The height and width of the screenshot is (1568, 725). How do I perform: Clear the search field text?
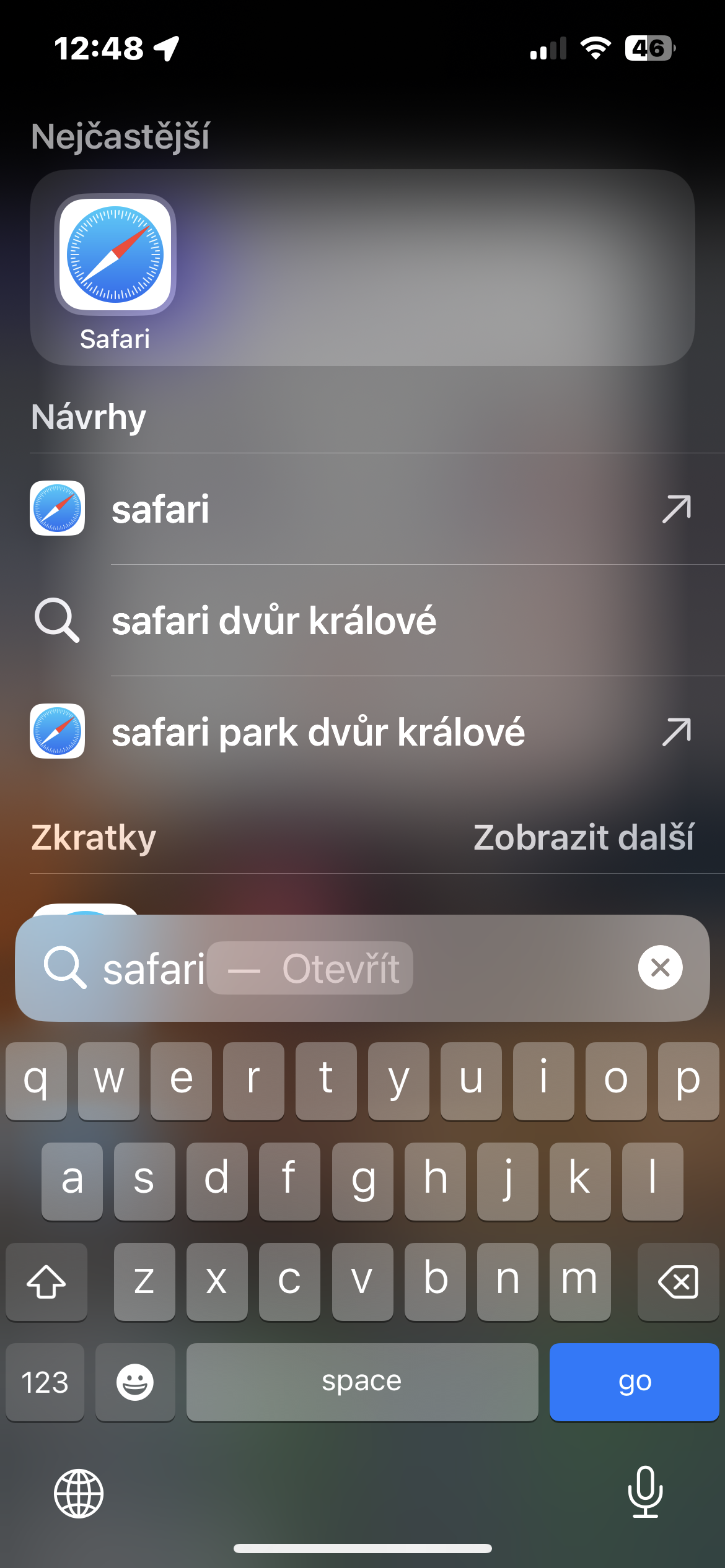click(x=660, y=967)
